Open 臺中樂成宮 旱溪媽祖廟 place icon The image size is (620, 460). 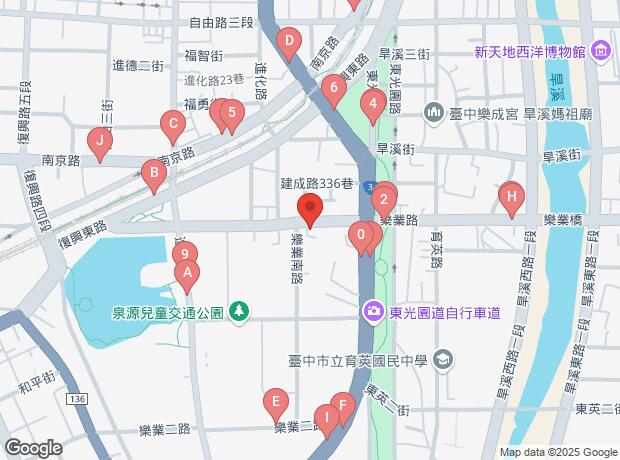tap(434, 111)
